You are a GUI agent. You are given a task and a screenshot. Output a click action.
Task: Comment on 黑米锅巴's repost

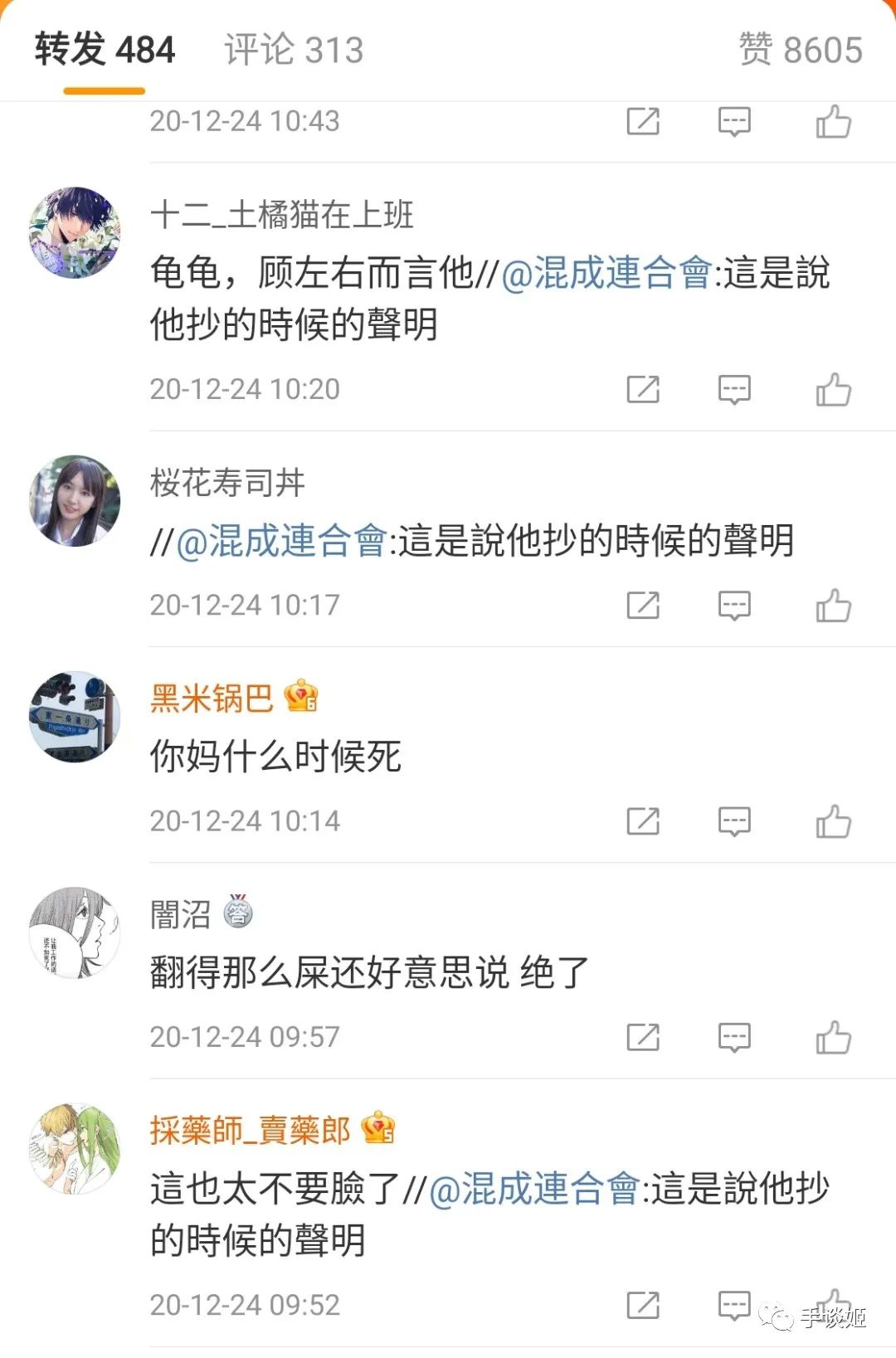733,821
